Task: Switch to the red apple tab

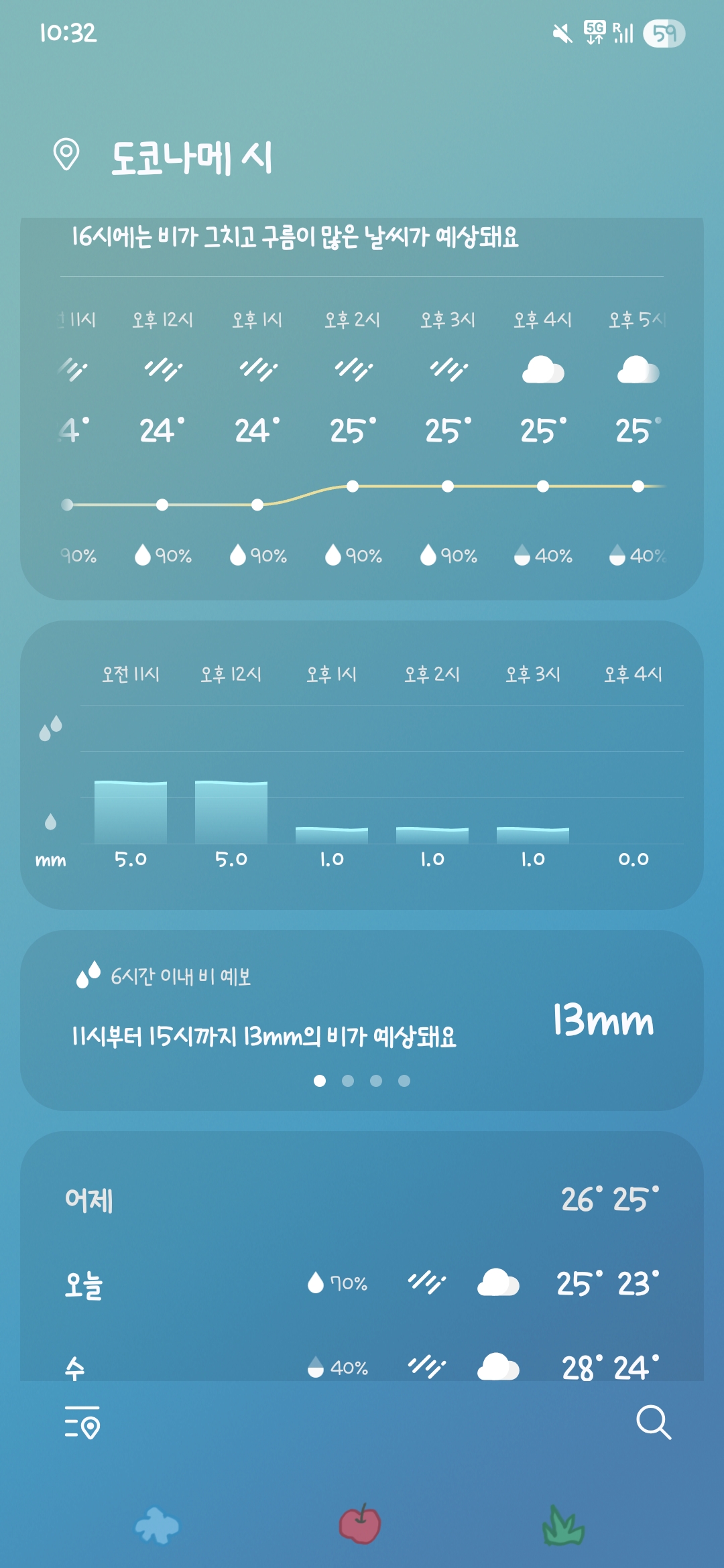Action: (x=361, y=1524)
